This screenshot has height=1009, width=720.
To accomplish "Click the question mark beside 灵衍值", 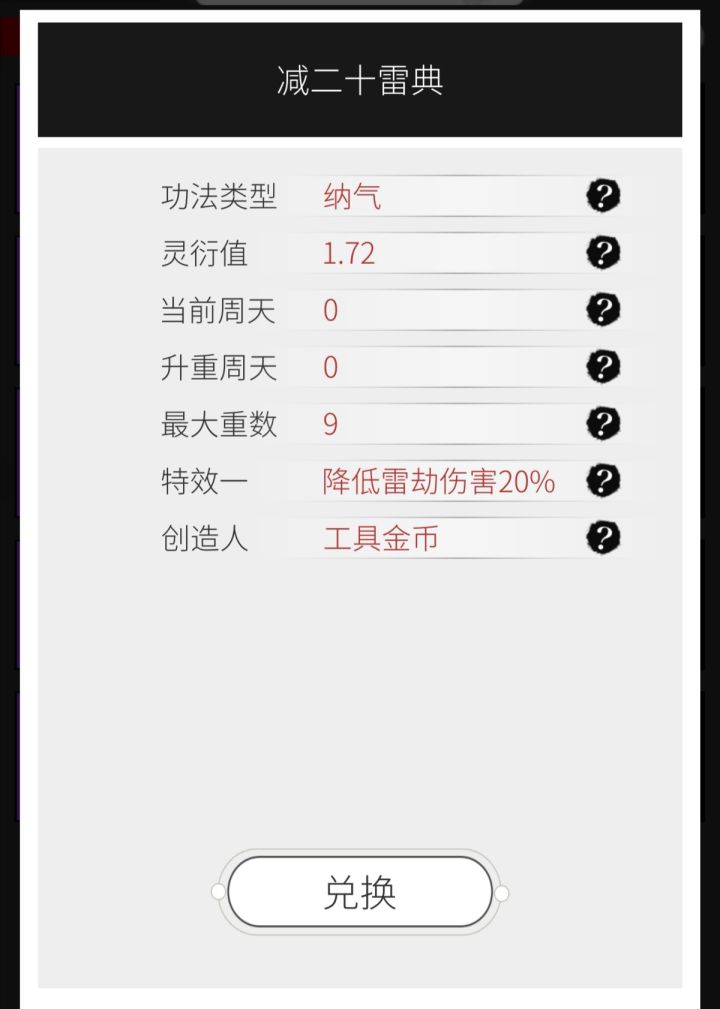I will (x=600, y=253).
